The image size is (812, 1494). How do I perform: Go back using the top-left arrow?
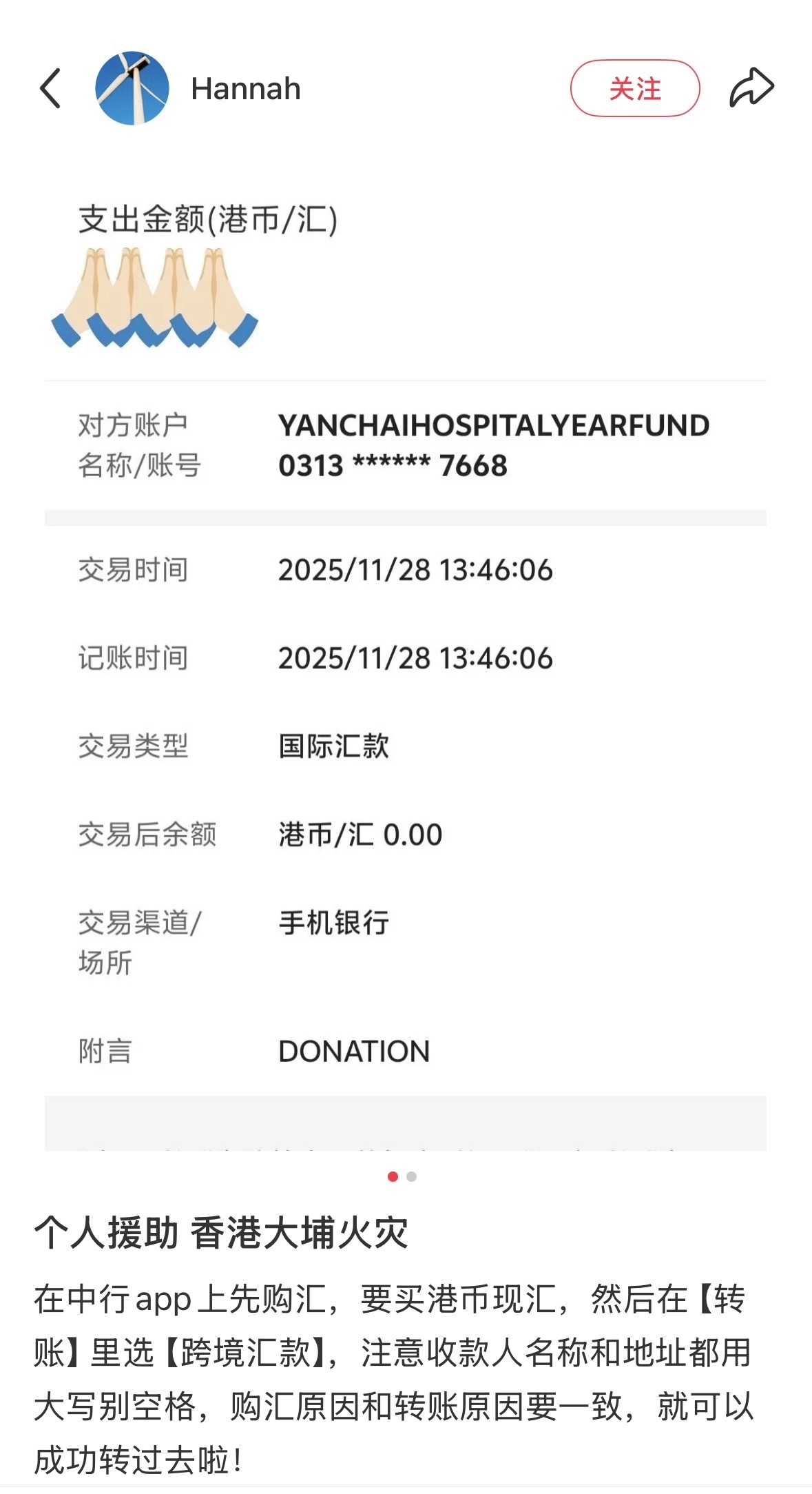(x=51, y=88)
